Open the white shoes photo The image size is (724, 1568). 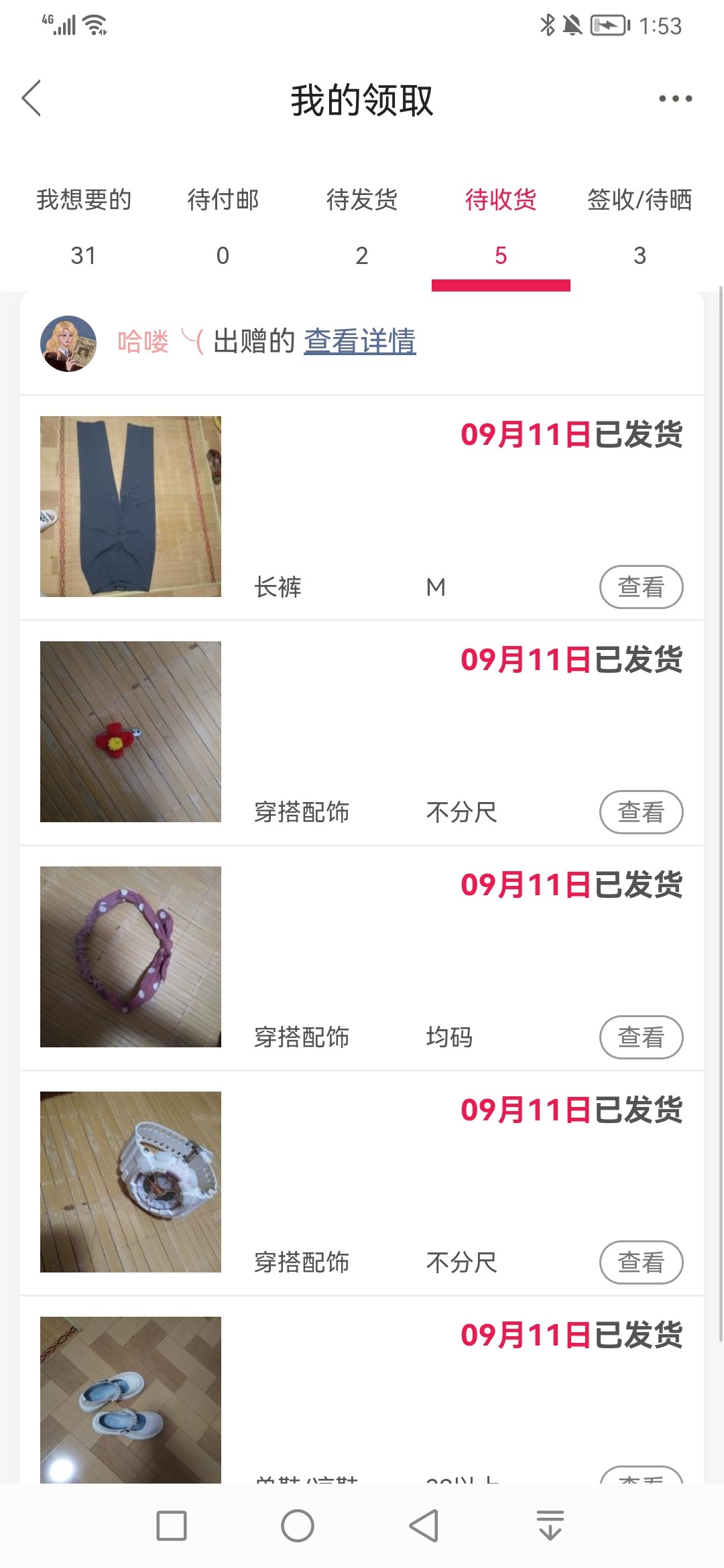pos(131,1399)
